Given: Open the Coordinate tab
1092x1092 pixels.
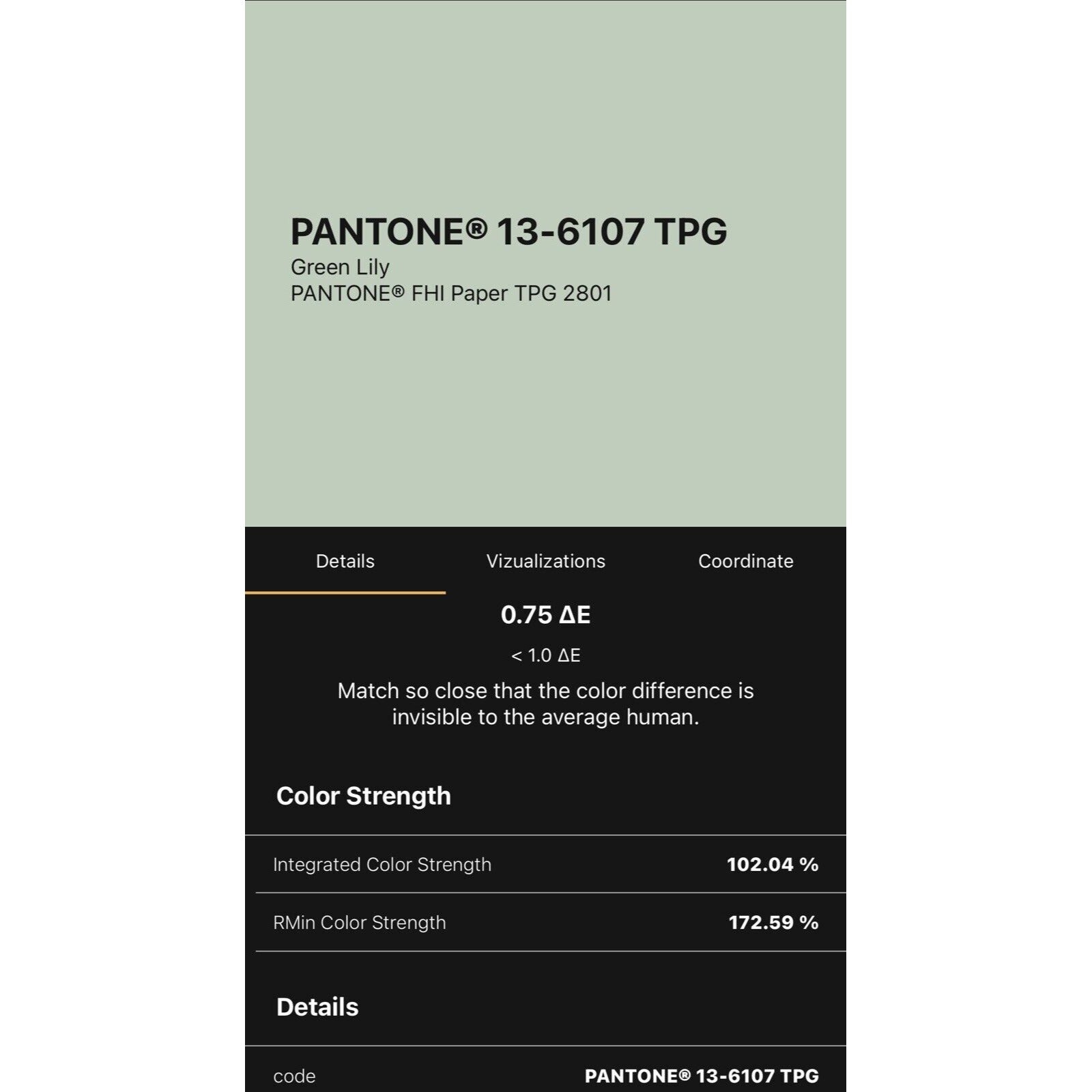Looking at the screenshot, I should pos(745,561).
